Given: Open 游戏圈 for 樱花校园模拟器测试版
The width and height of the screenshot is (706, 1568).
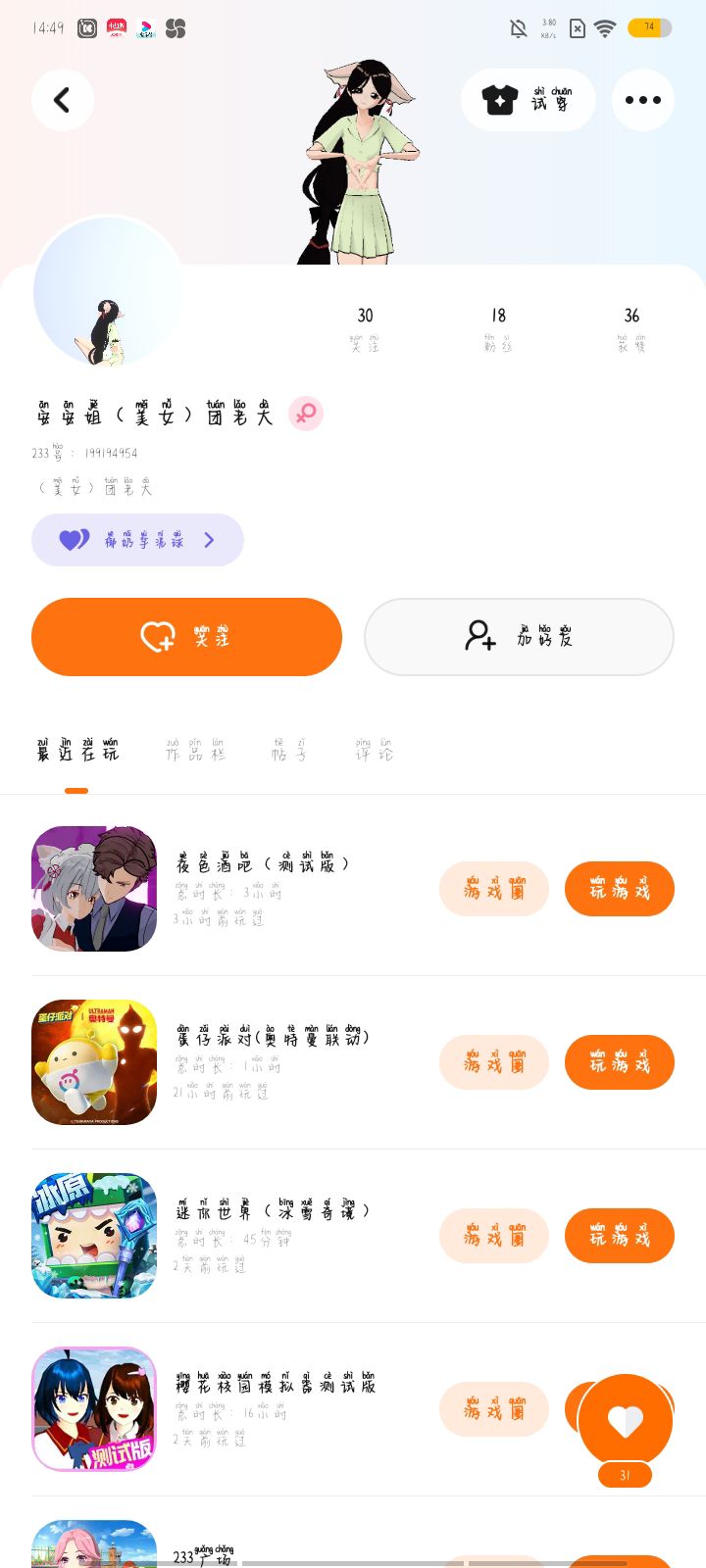Looking at the screenshot, I should (x=493, y=1409).
